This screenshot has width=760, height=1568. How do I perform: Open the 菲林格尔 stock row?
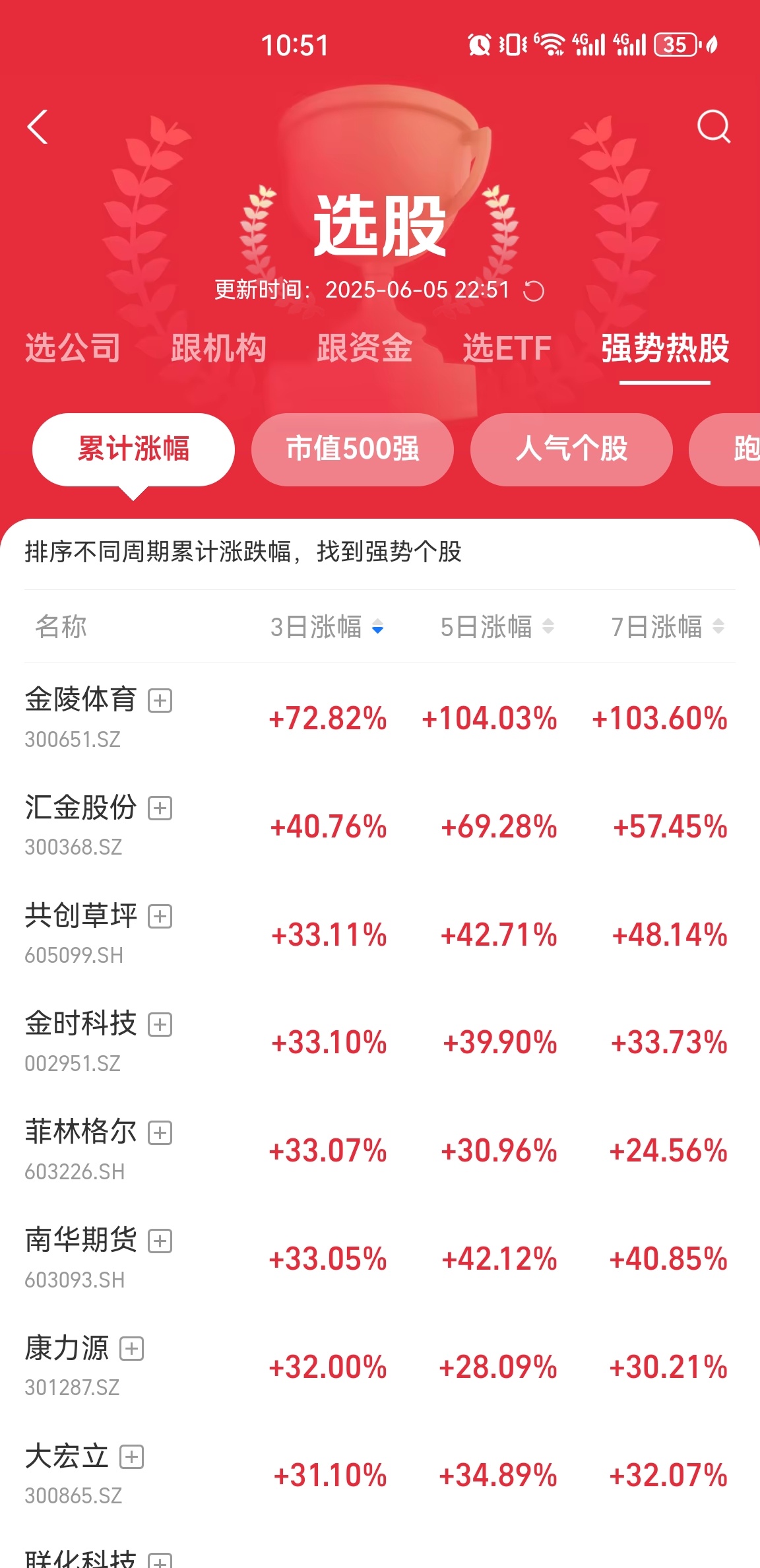coord(380,1150)
